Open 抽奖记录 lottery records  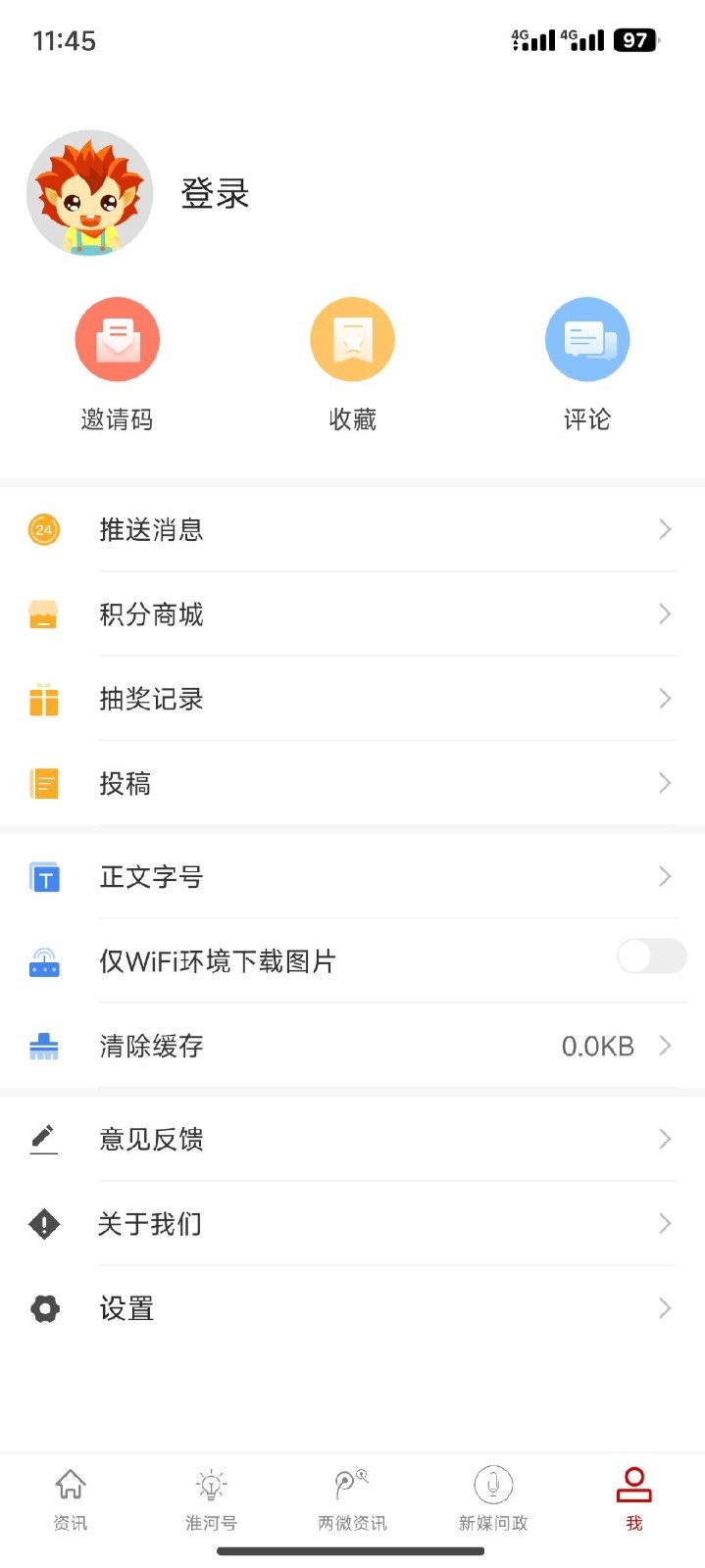pyautogui.click(x=352, y=699)
